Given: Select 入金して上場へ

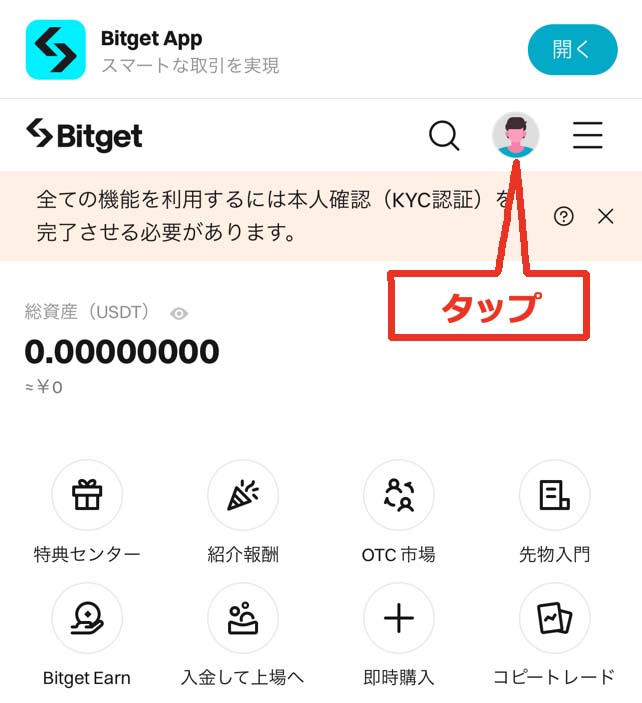Looking at the screenshot, I should coord(243,619).
